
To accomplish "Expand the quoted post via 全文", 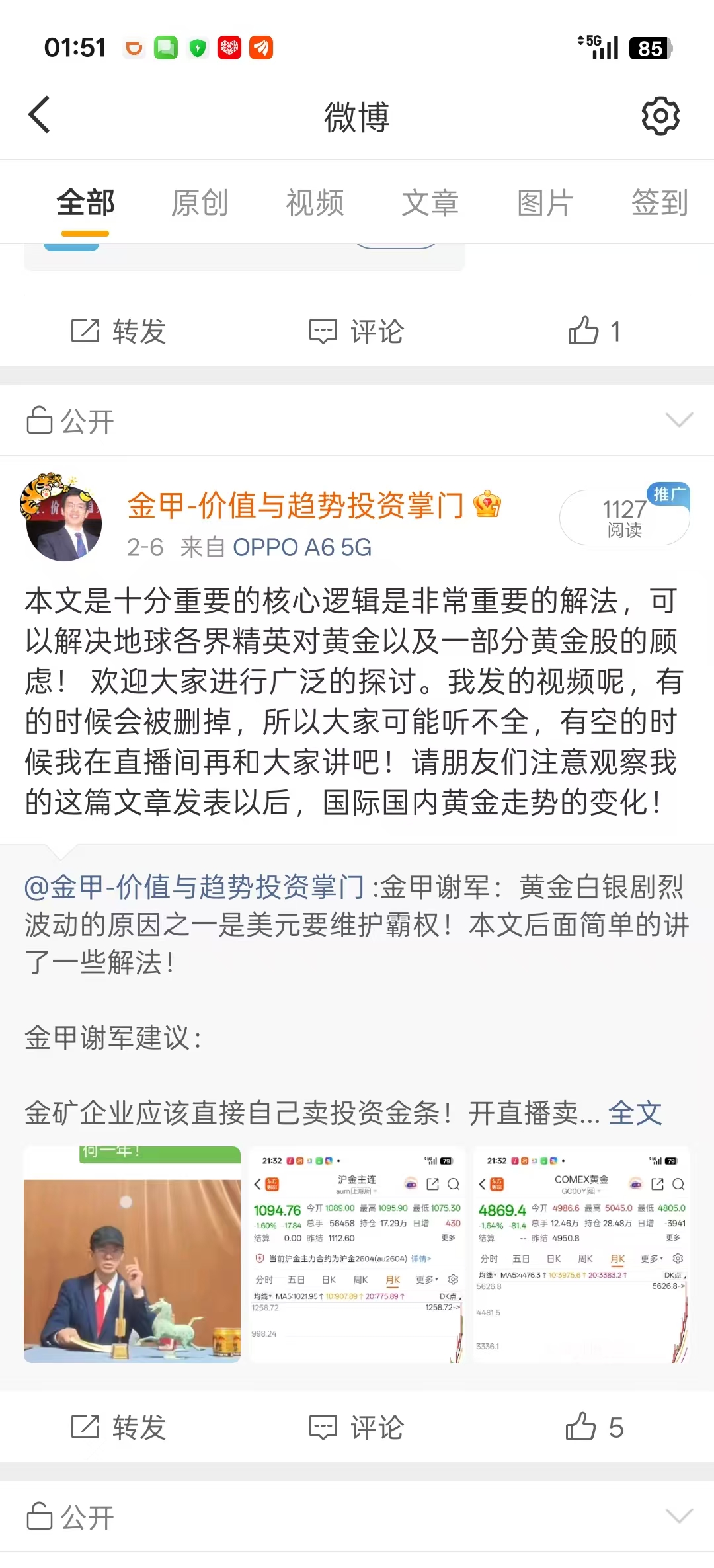I will 635,1113.
